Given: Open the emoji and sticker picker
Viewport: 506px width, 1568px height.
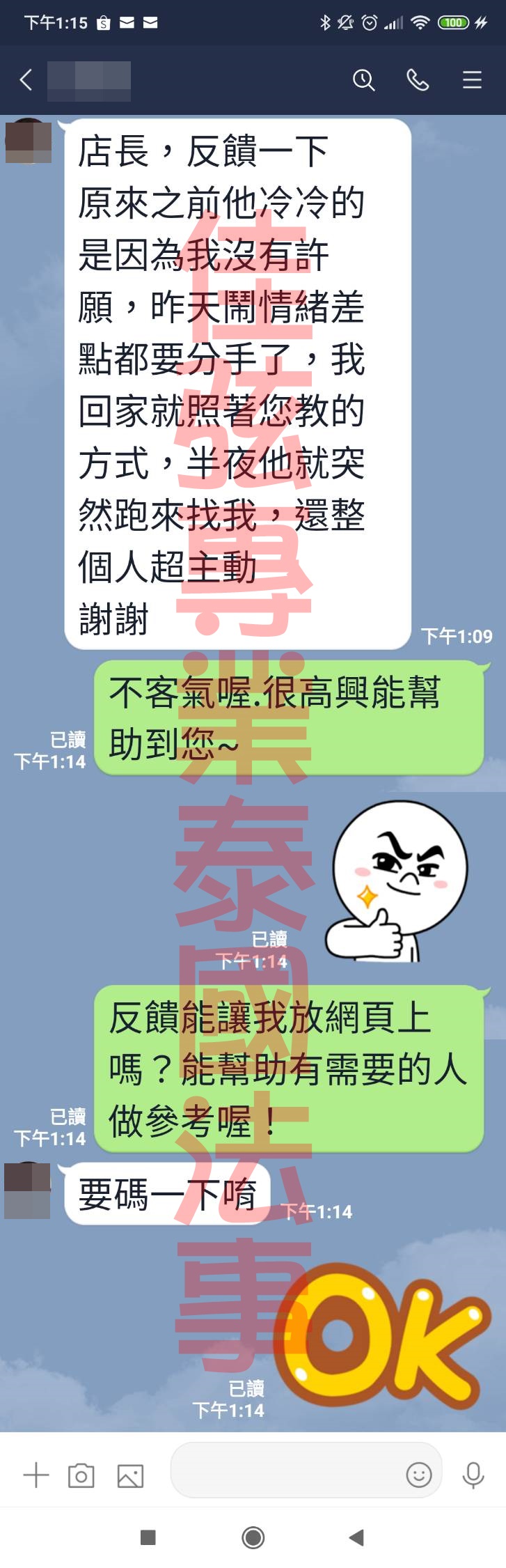Looking at the screenshot, I should coord(419,1475).
